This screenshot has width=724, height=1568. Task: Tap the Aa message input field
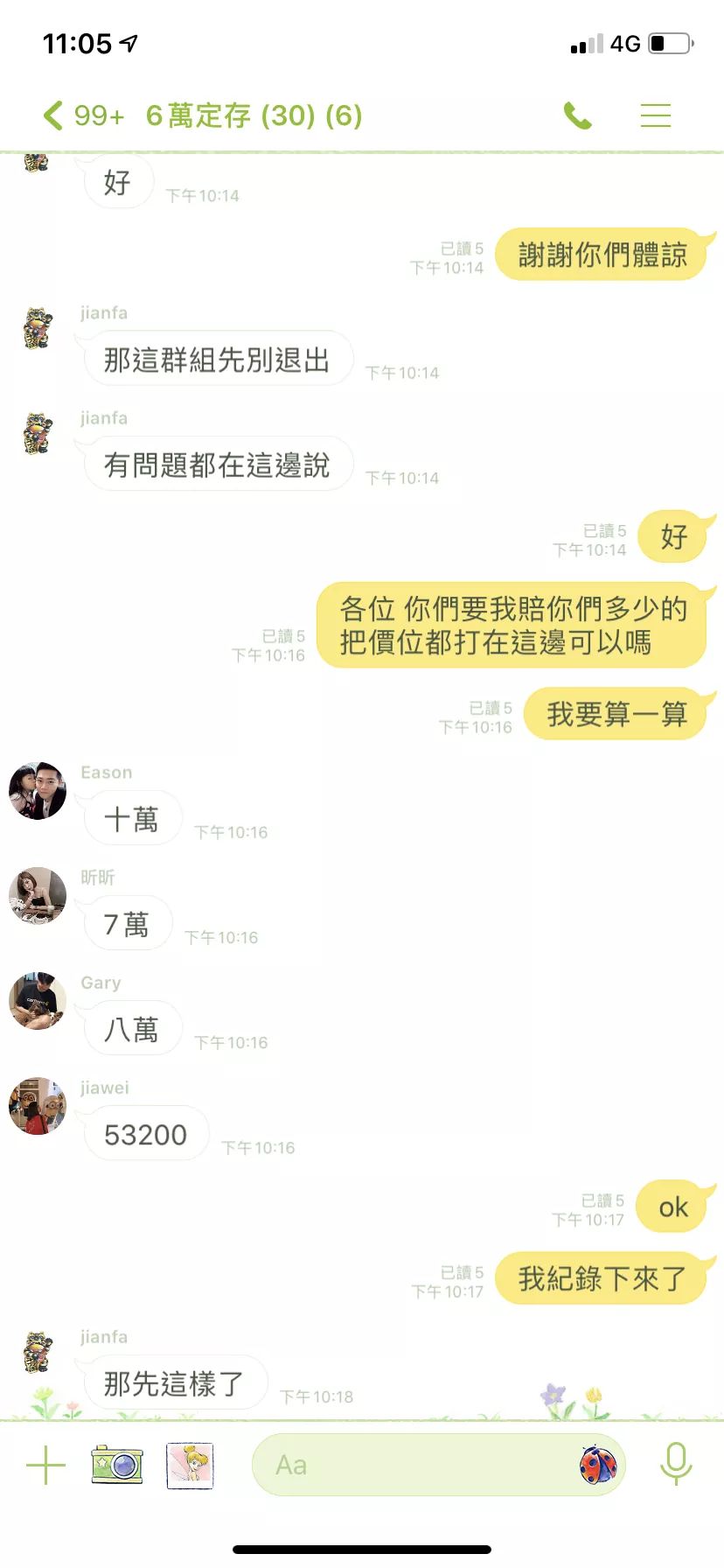pos(411,1464)
